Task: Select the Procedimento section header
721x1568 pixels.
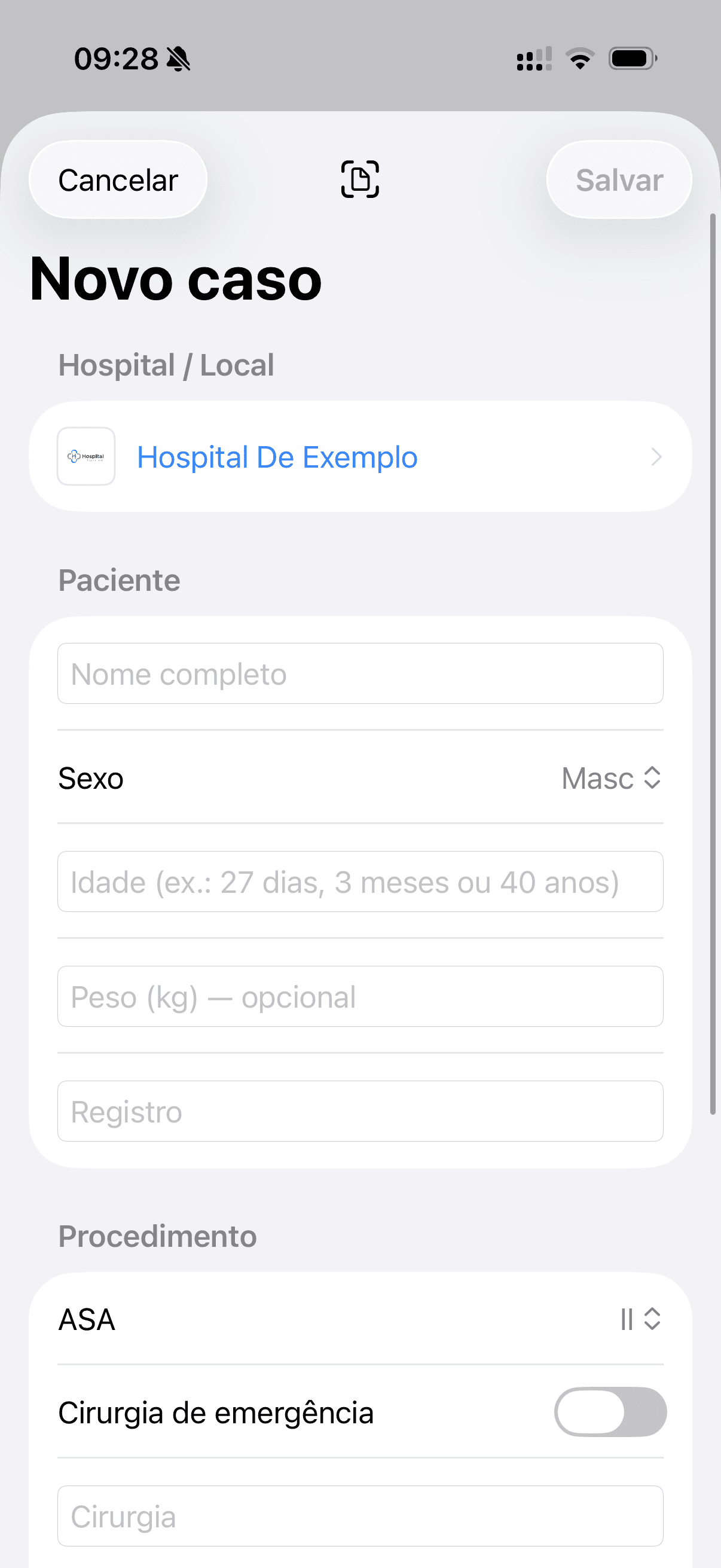Action: click(157, 1236)
